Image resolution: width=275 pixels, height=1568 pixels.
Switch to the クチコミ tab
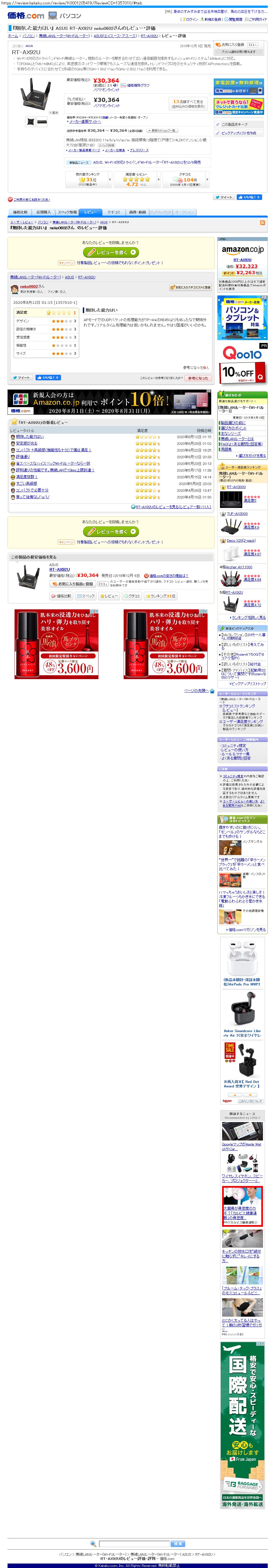[113, 212]
